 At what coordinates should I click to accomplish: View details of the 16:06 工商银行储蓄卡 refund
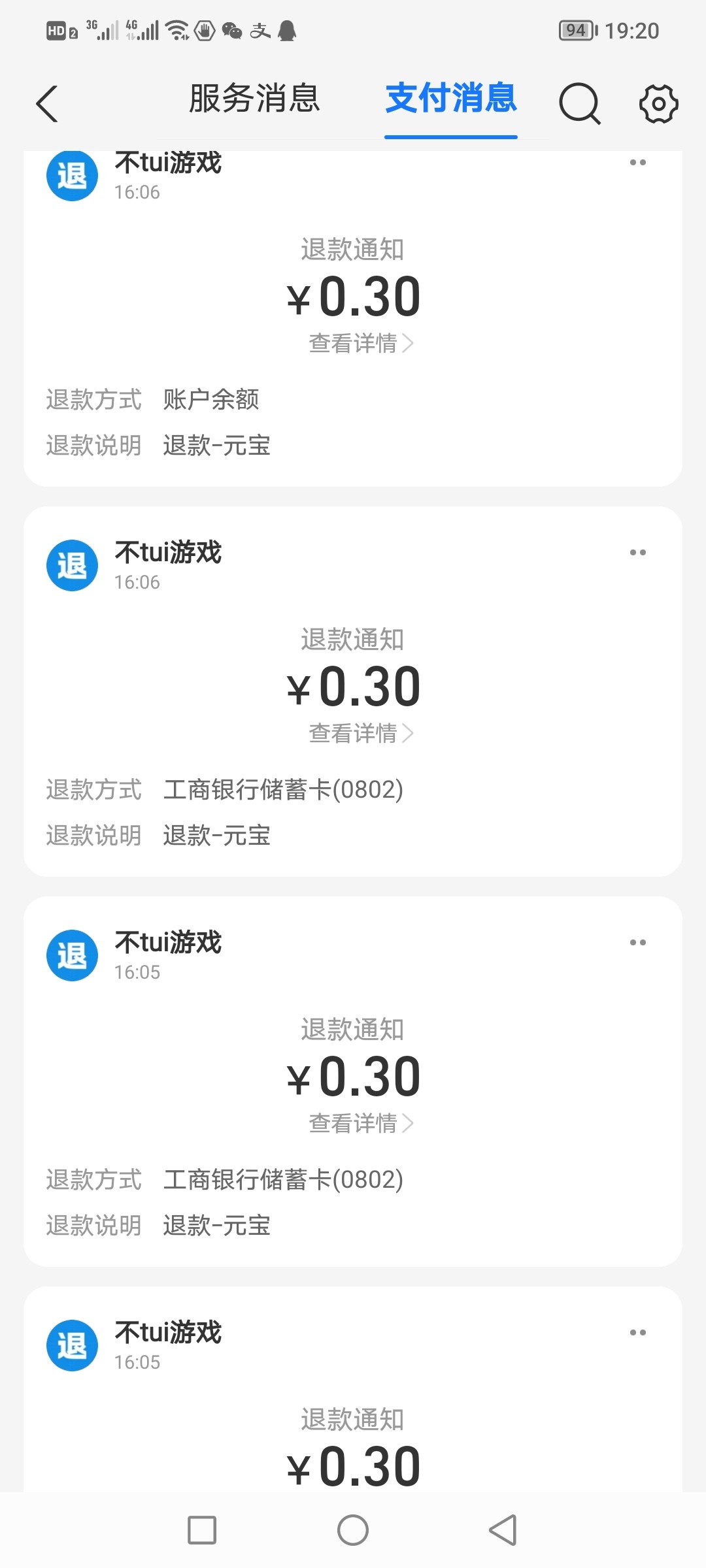360,733
